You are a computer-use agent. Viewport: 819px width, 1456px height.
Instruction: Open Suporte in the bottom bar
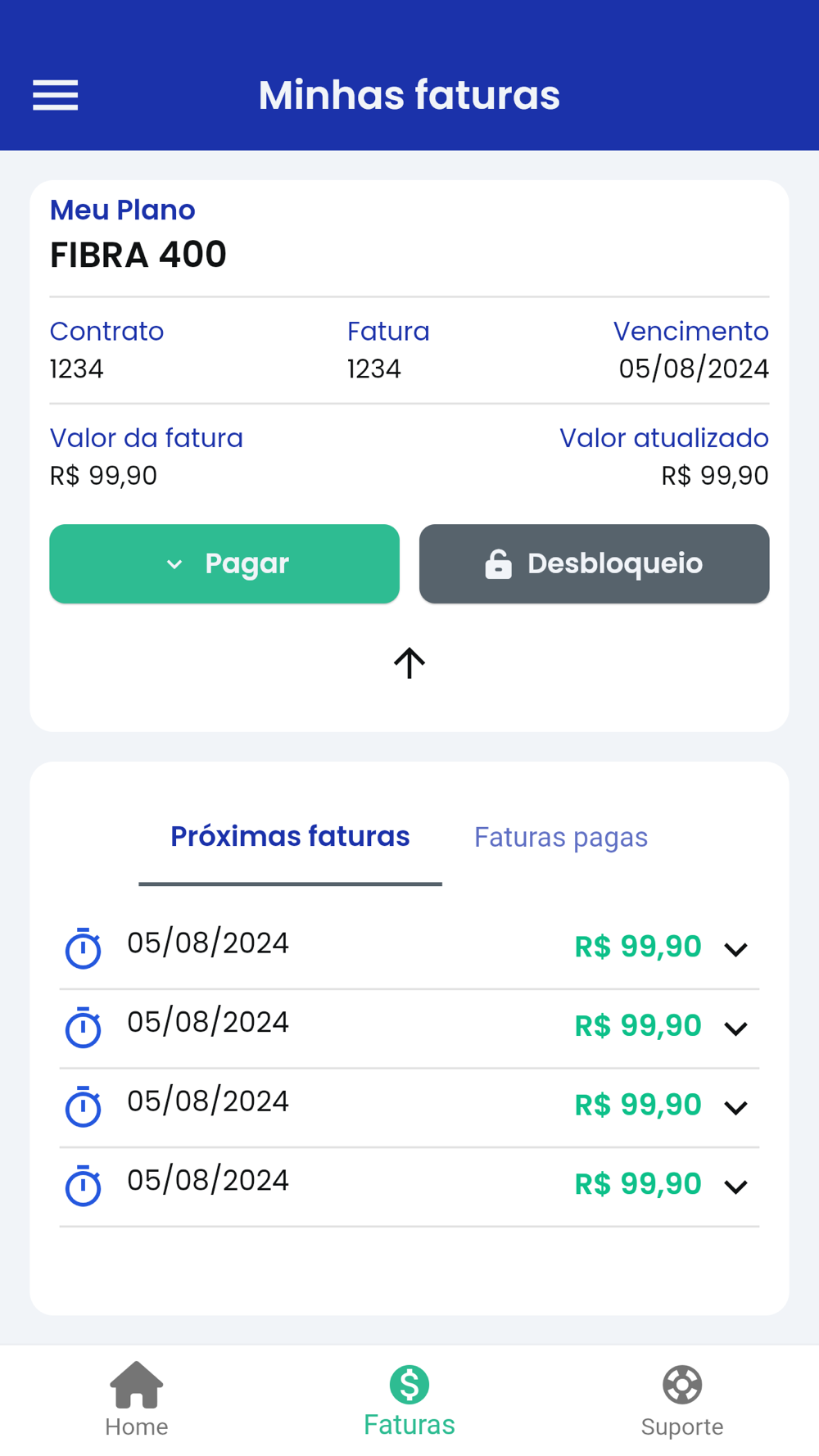pos(682,1399)
